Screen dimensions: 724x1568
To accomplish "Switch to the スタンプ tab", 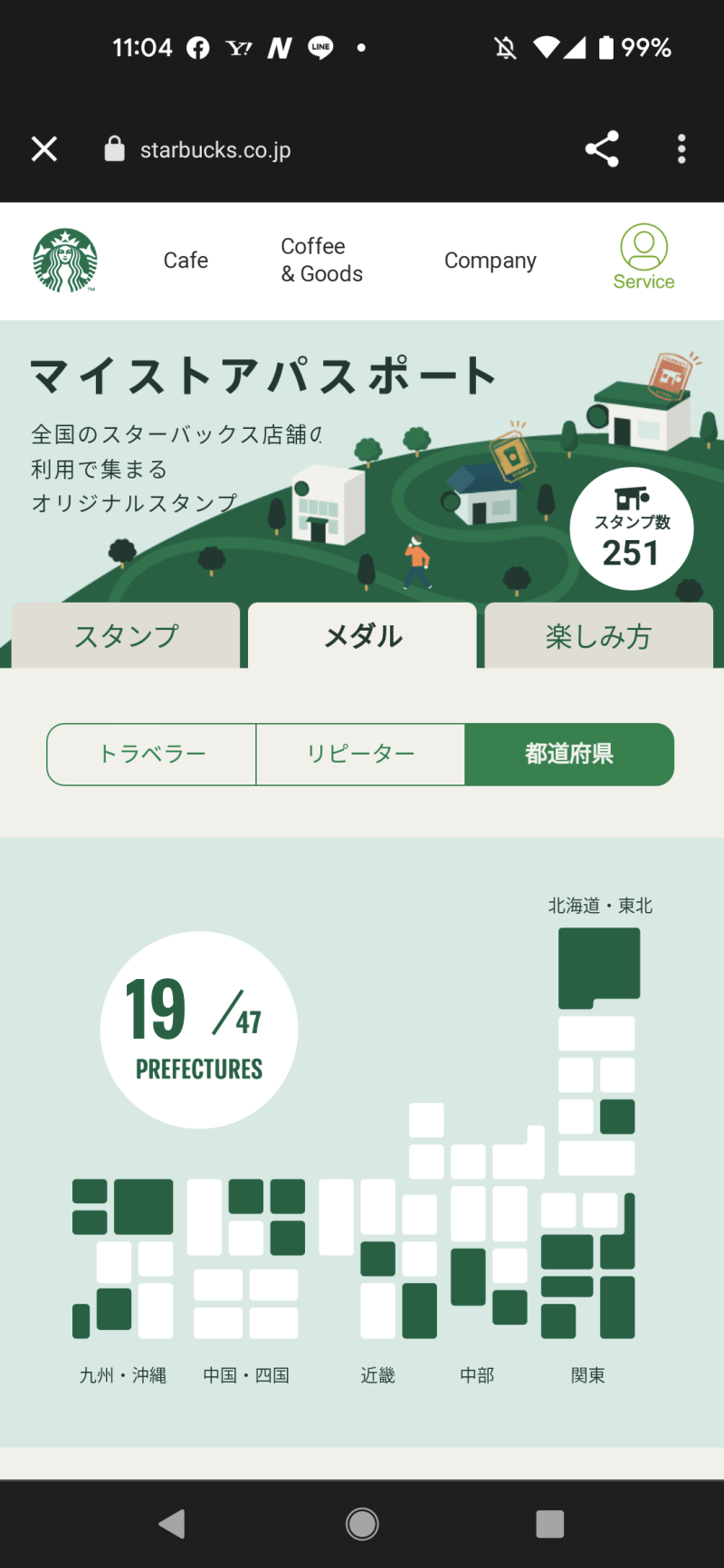I will pos(126,636).
